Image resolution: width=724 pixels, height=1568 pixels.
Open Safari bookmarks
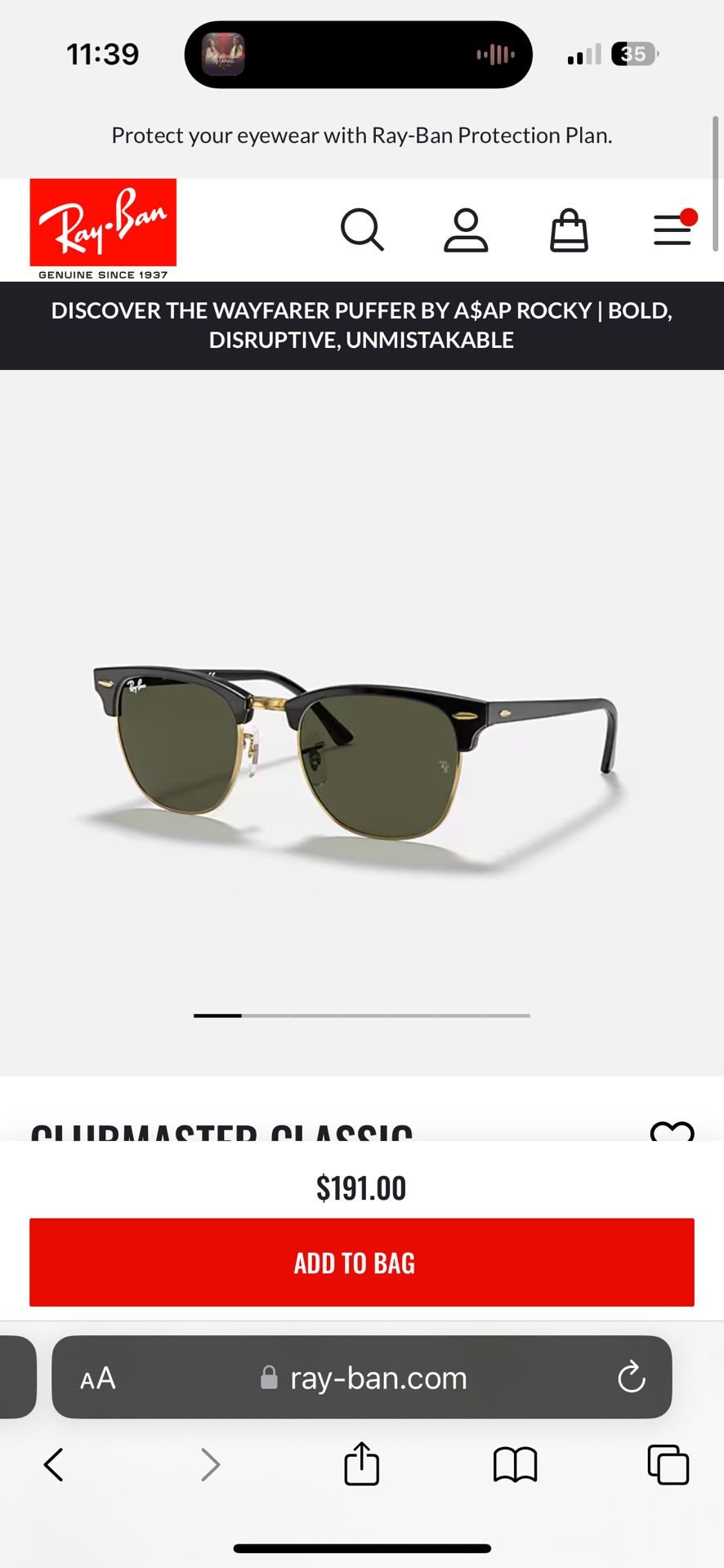pos(515,1465)
